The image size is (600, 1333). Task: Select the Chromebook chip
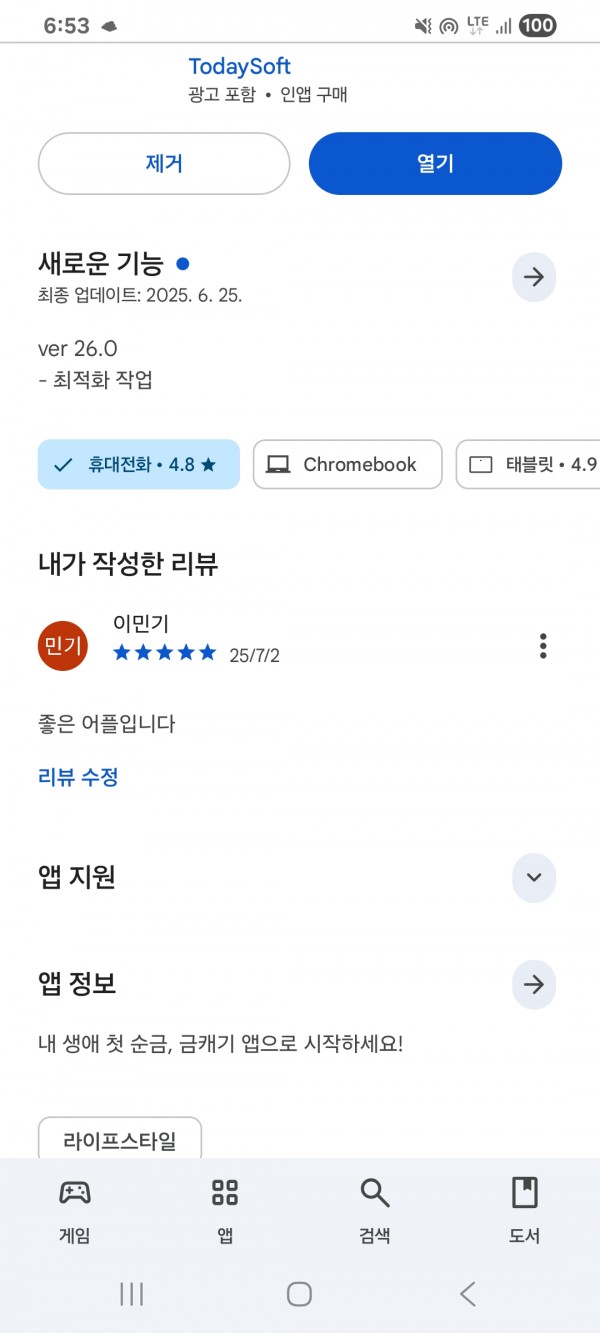[x=347, y=464]
